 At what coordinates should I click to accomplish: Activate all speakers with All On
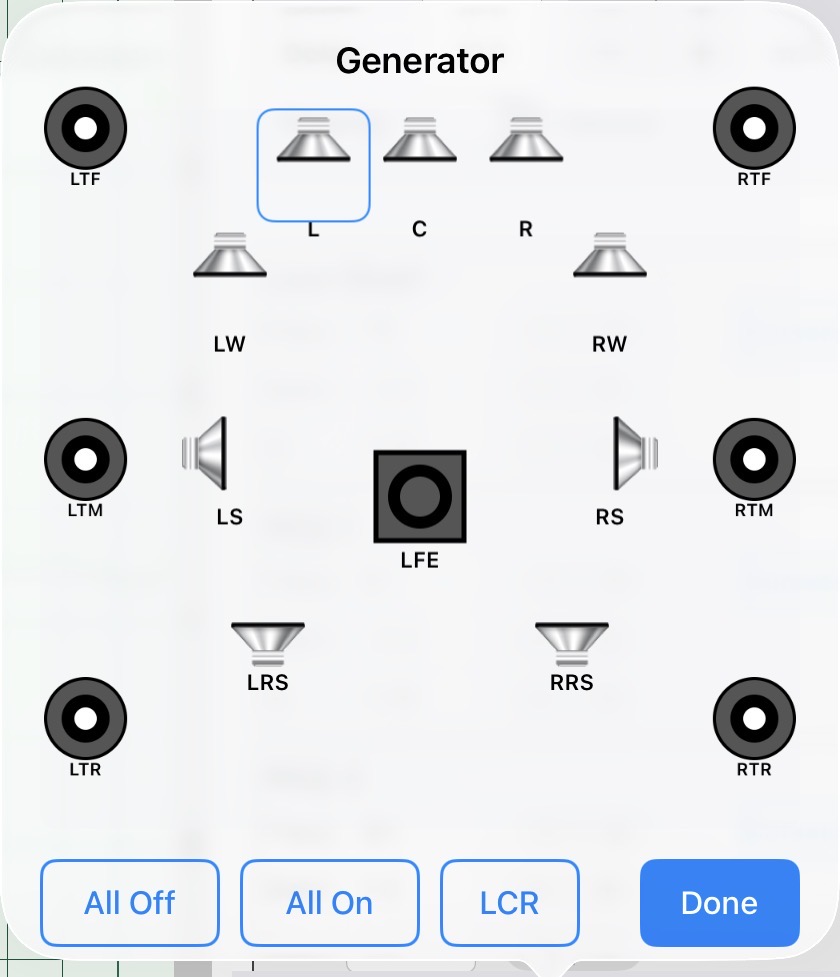(330, 903)
